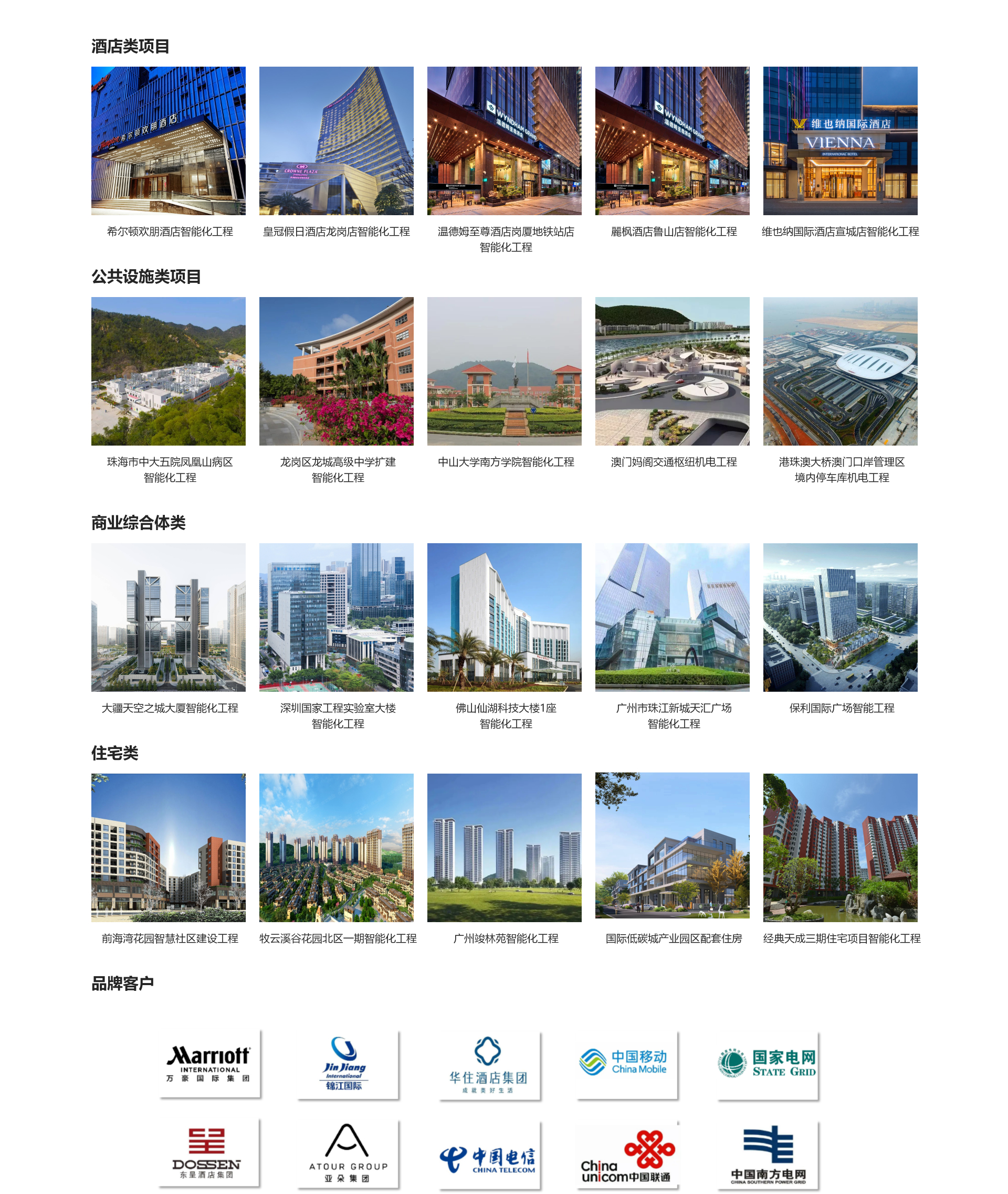The height and width of the screenshot is (1194, 1008).
Task: Open the 皇冠假日酒店龙岗店 project
Action: coord(336,141)
